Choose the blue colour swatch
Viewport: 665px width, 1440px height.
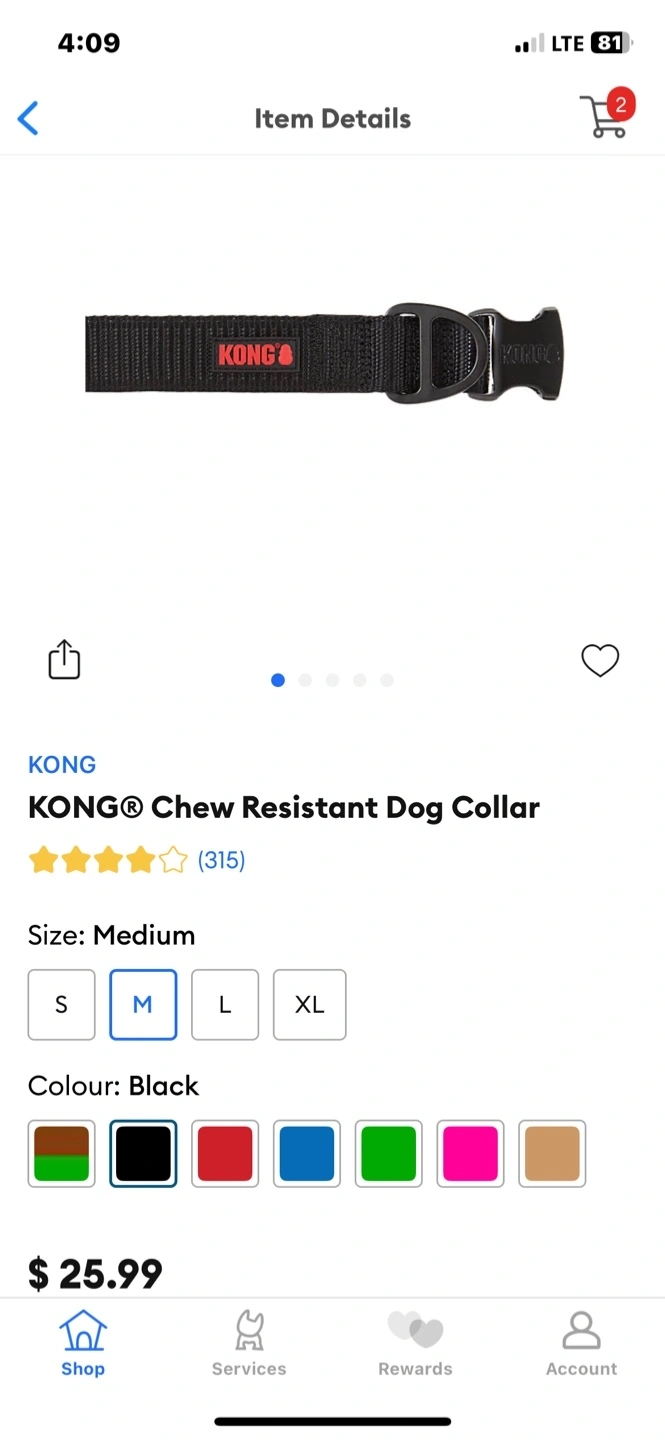tap(307, 1153)
